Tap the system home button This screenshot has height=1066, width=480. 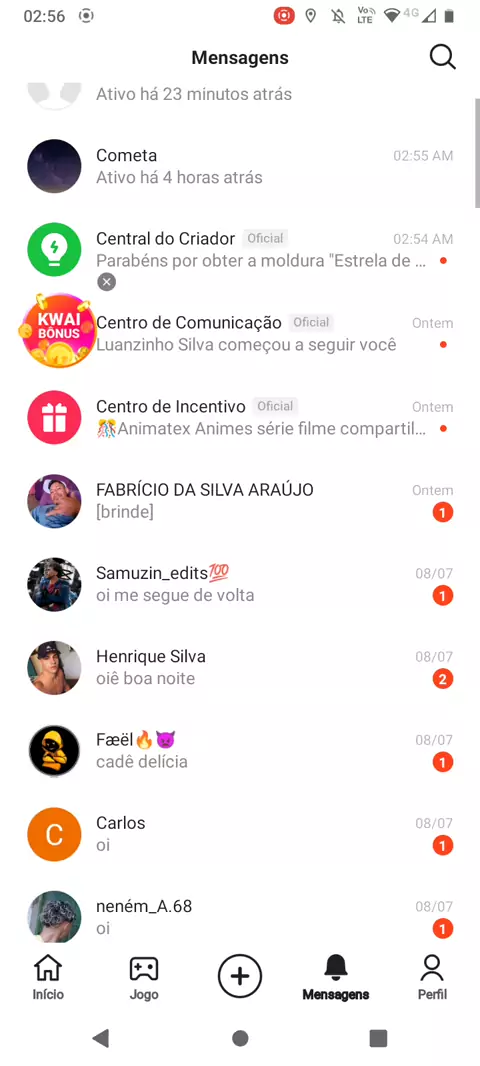[x=240, y=1037]
